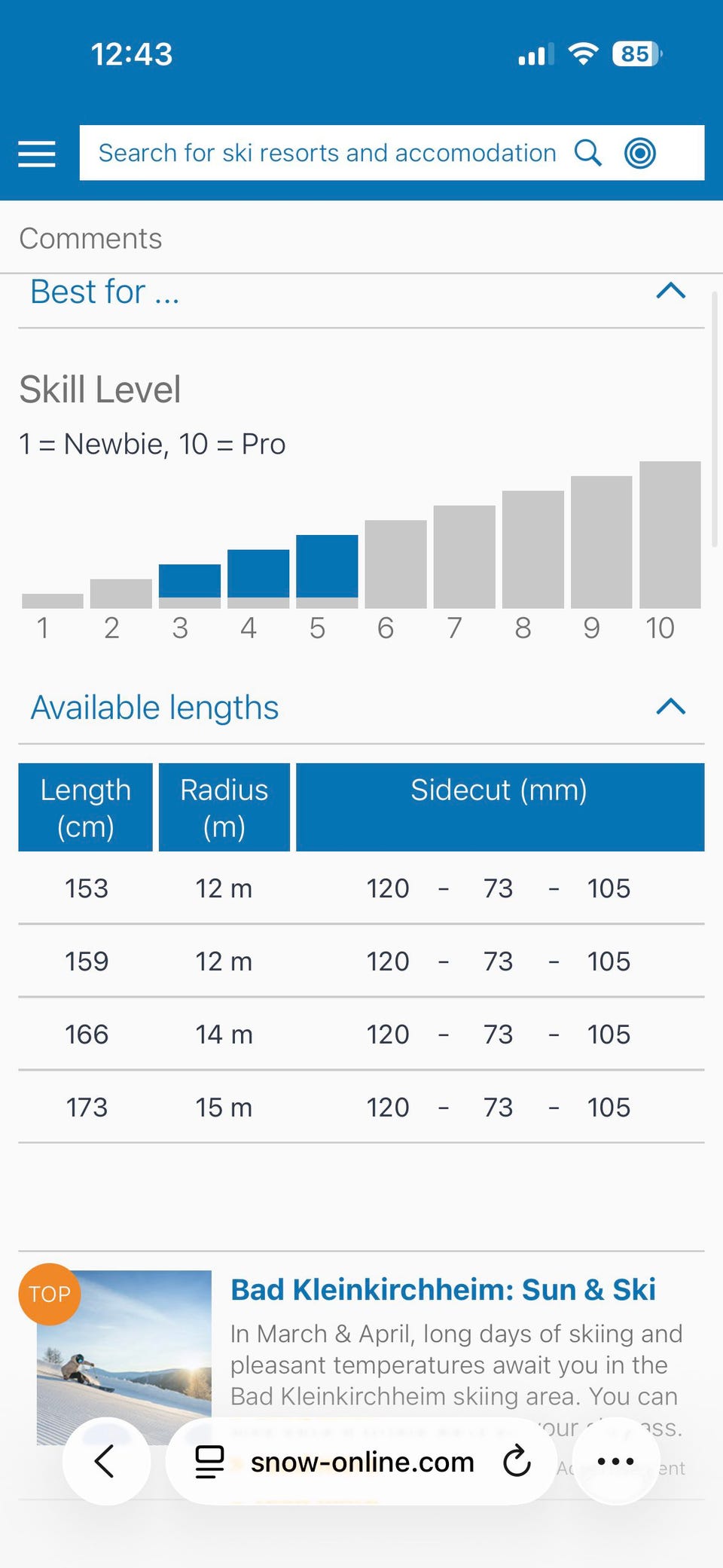Open Bad Kleinkirchheim: Sun & Ski article
Viewport: 723px width, 1568px height.
(443, 1290)
